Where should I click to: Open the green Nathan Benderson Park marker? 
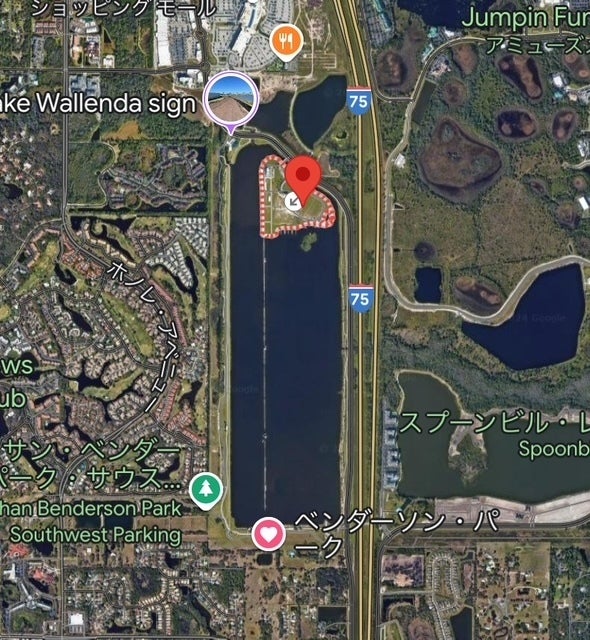pyautogui.click(x=206, y=491)
